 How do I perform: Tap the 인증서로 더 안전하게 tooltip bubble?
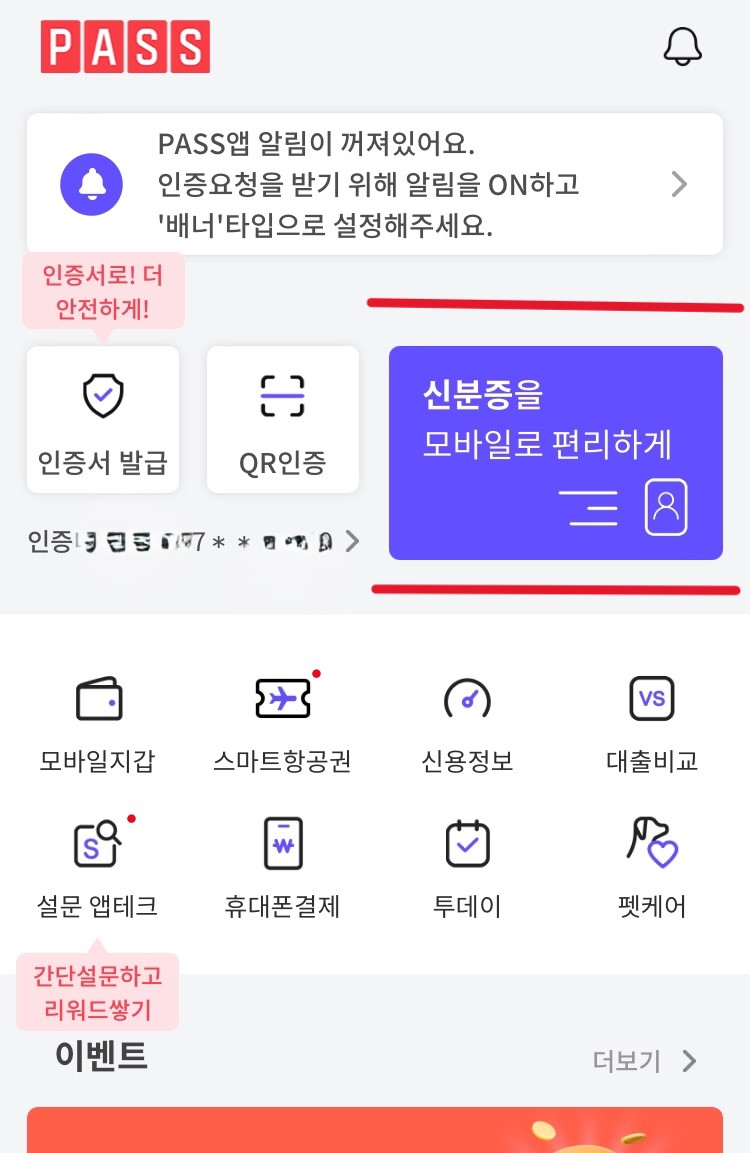tap(103, 288)
